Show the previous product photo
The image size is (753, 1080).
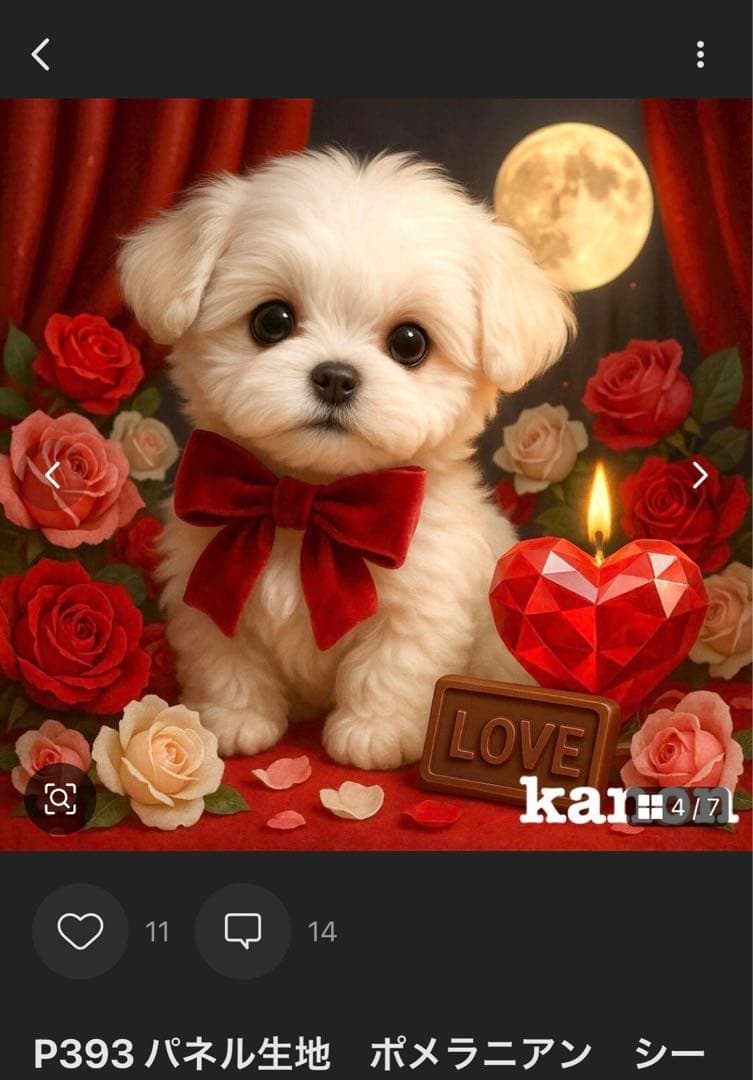52,476
